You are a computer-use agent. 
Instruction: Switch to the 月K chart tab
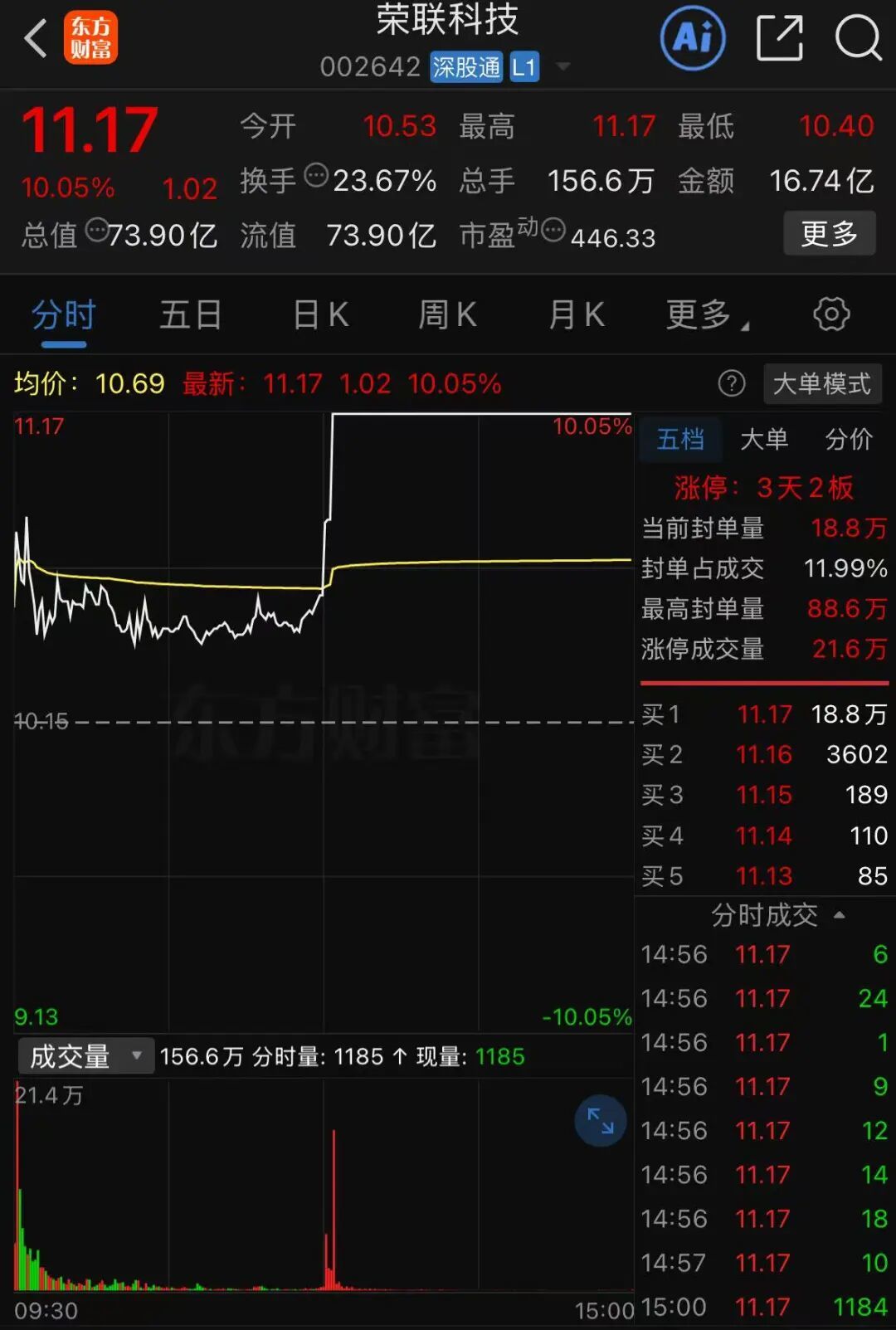(576, 315)
